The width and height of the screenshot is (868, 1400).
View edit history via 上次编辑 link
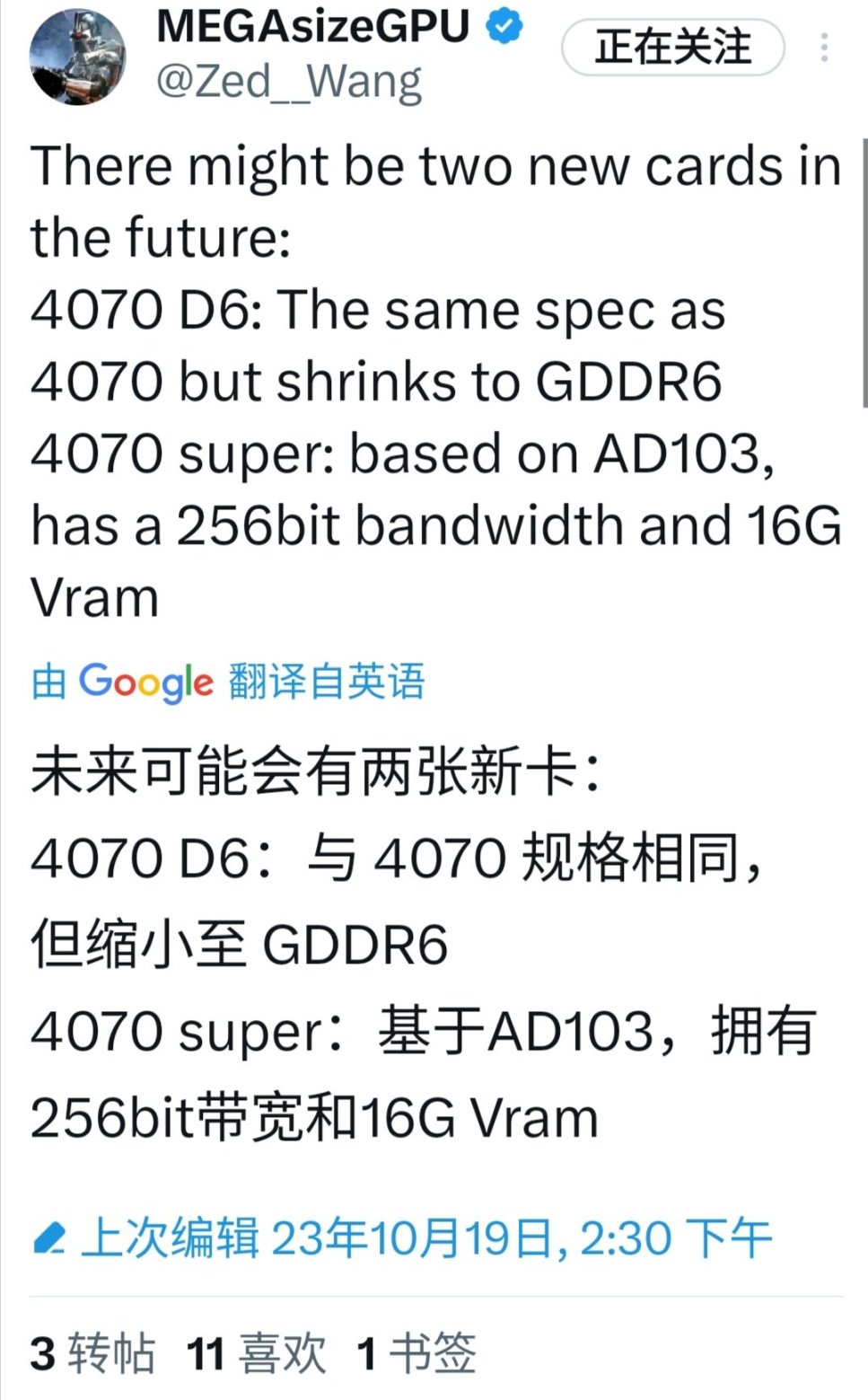(401, 1238)
